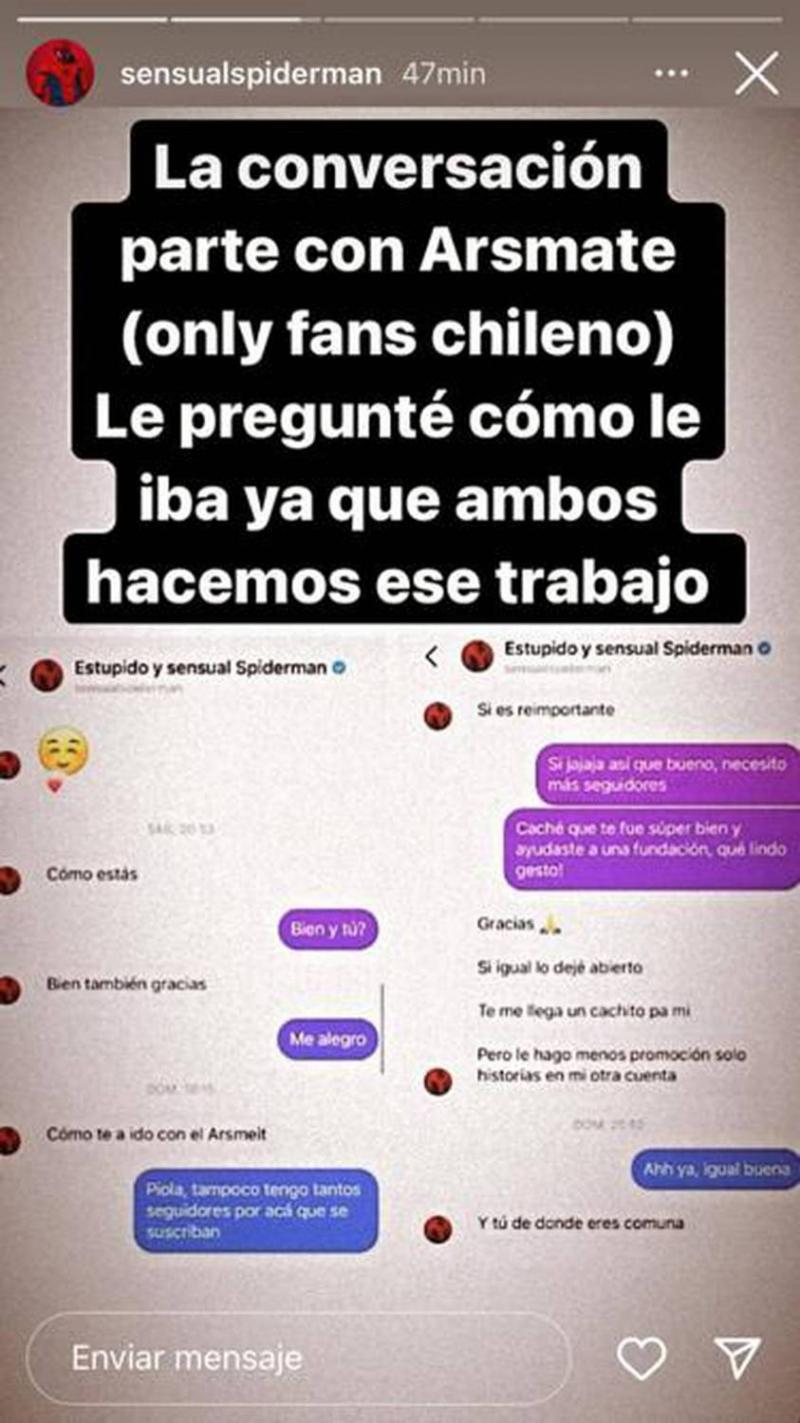Viewport: 800px width, 1423px height.
Task: Share the story via paper plane icon
Action: tap(738, 1358)
